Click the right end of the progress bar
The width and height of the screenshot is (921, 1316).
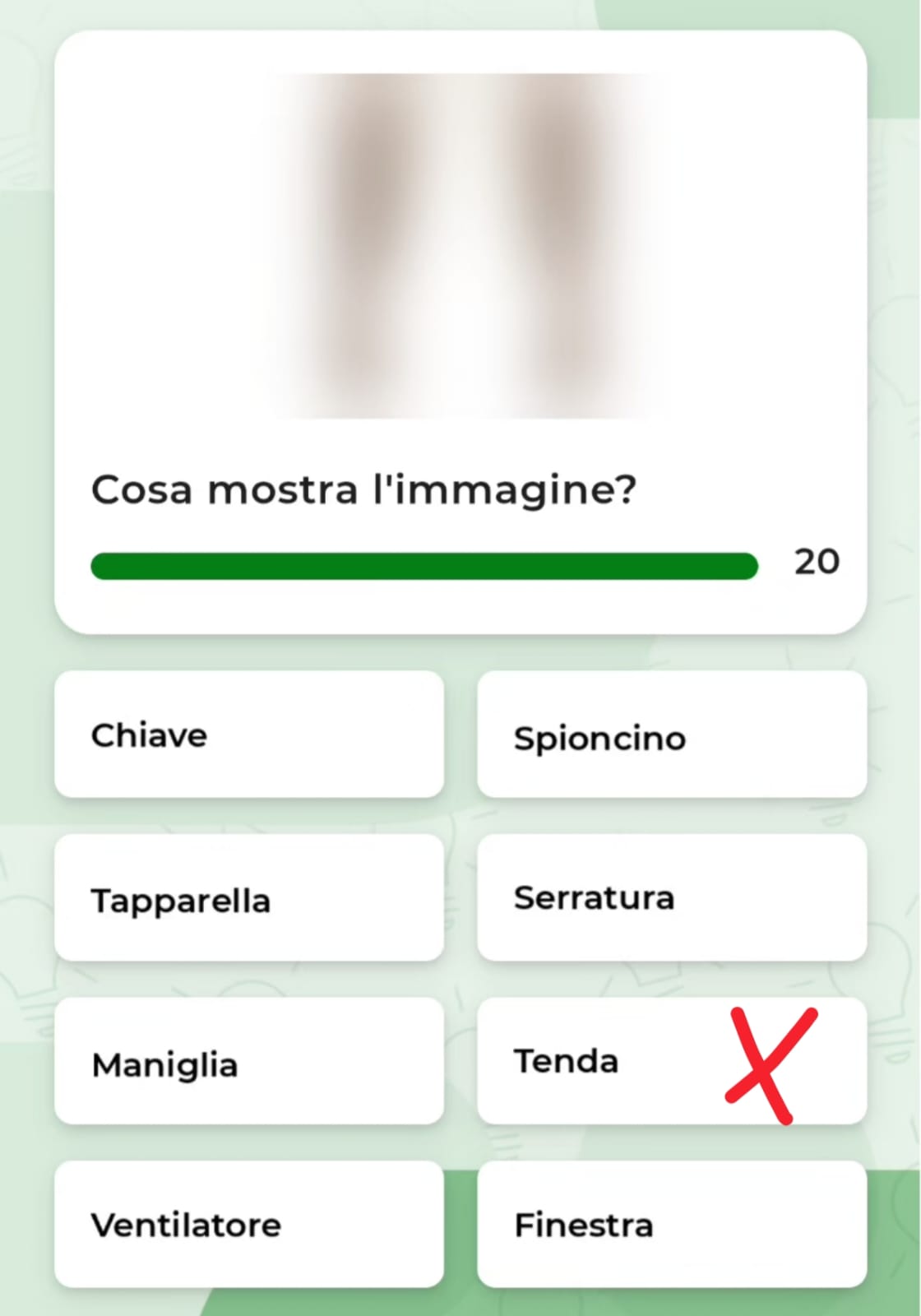pyautogui.click(x=752, y=565)
